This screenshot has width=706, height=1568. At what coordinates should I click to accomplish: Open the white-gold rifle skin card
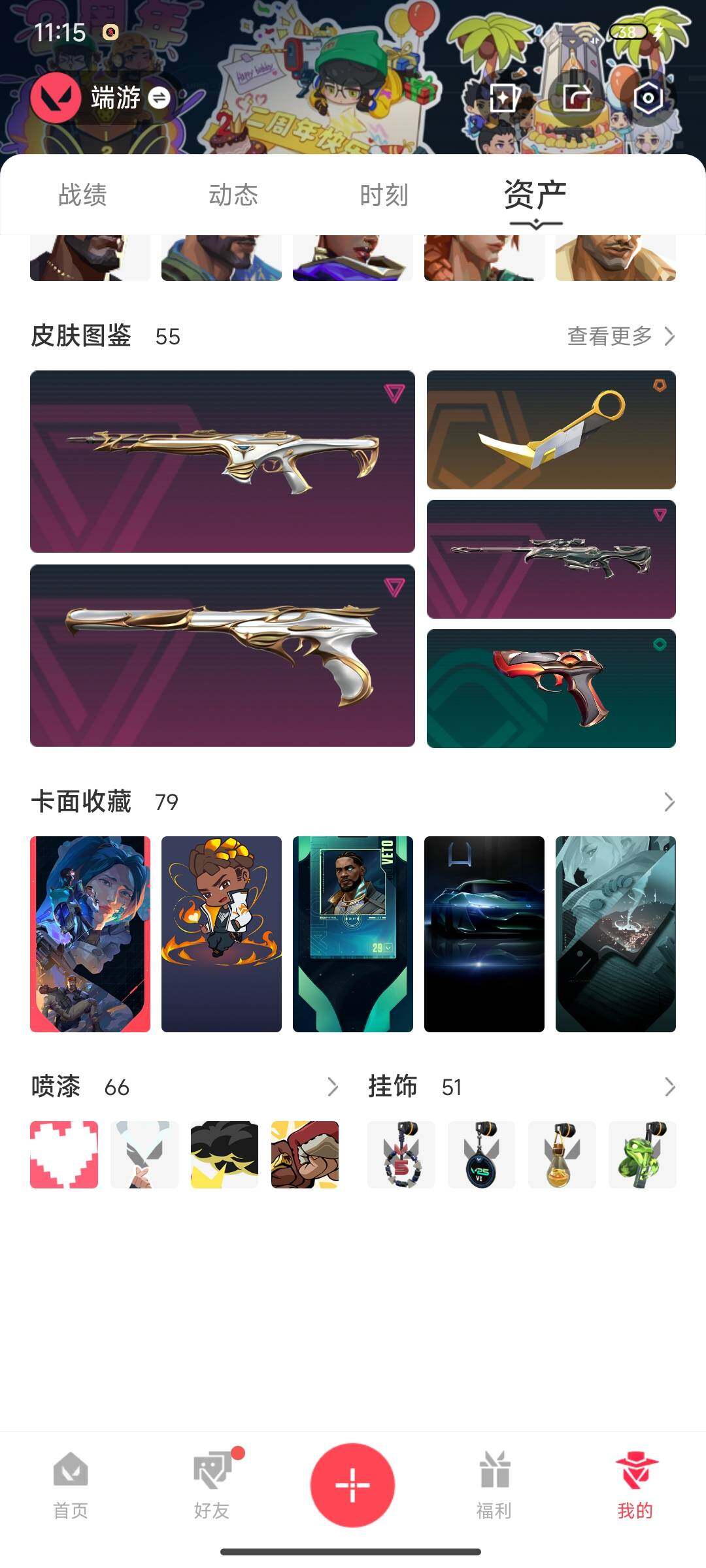click(x=222, y=461)
